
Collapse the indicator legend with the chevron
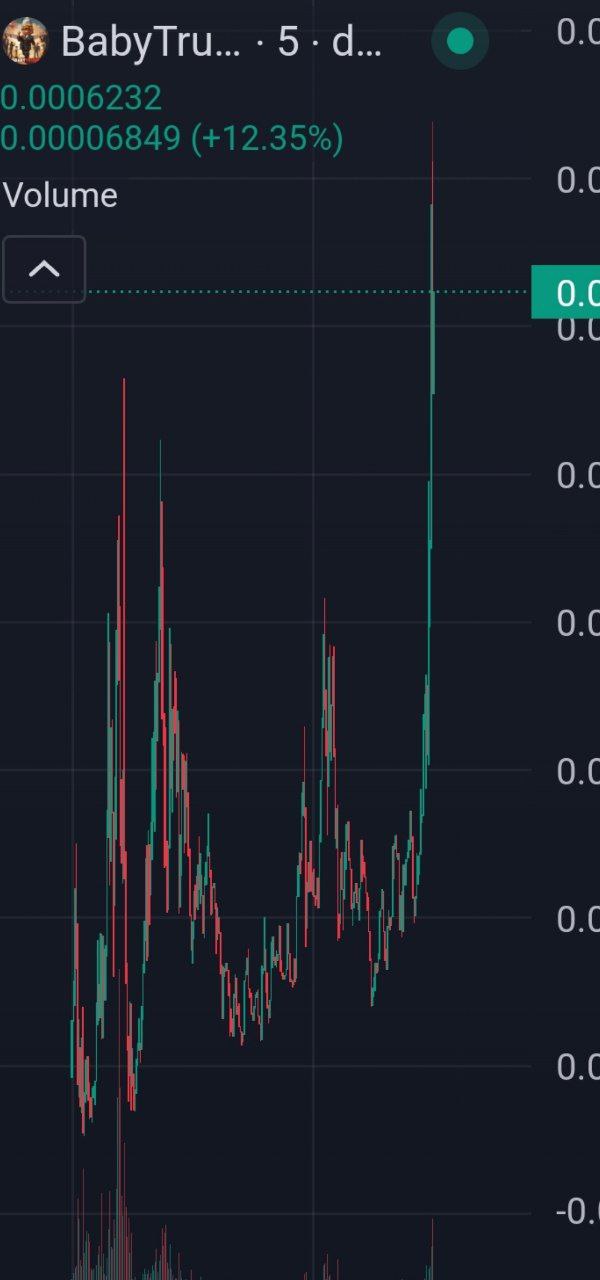[x=44, y=269]
